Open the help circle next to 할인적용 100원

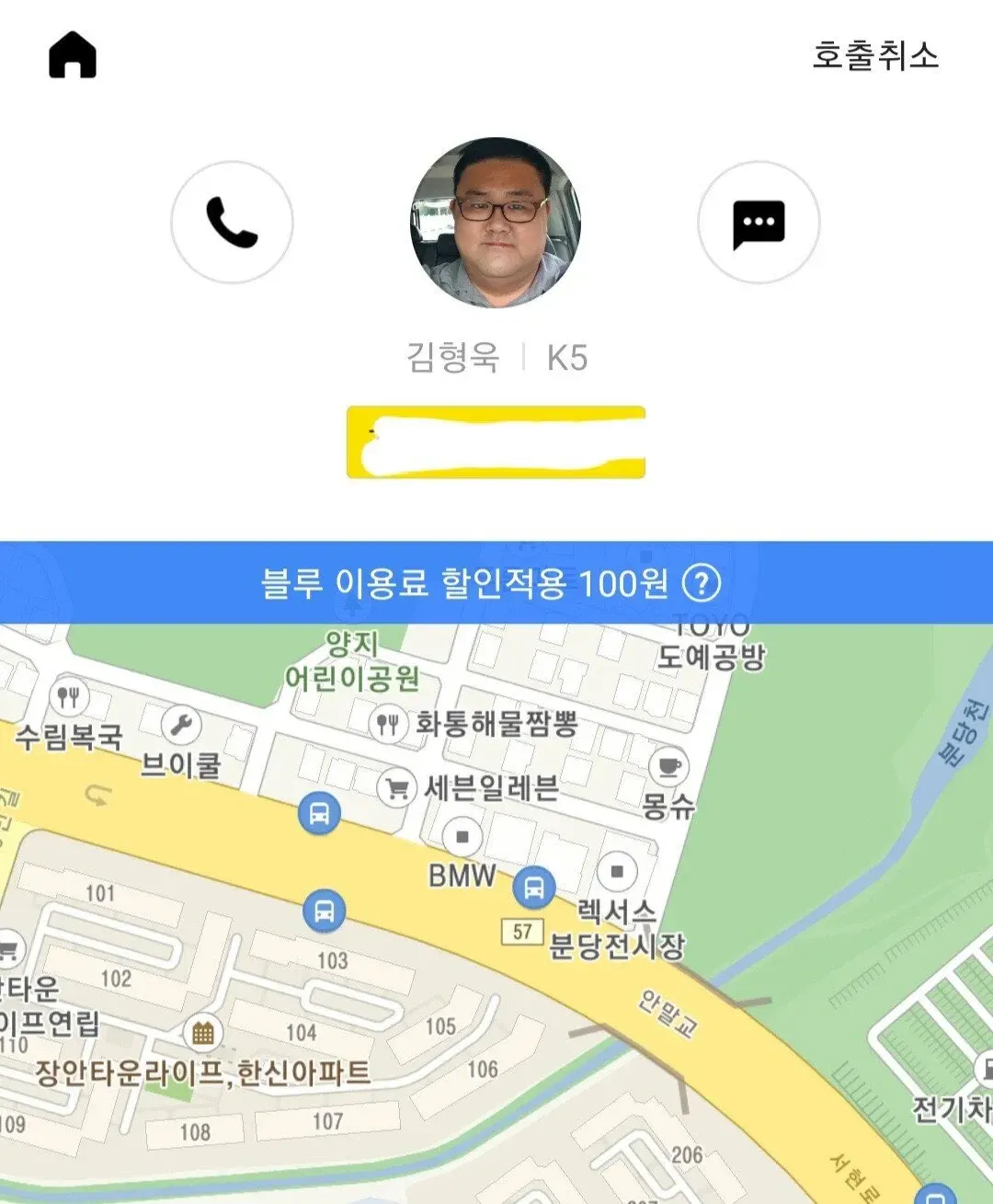click(x=702, y=582)
